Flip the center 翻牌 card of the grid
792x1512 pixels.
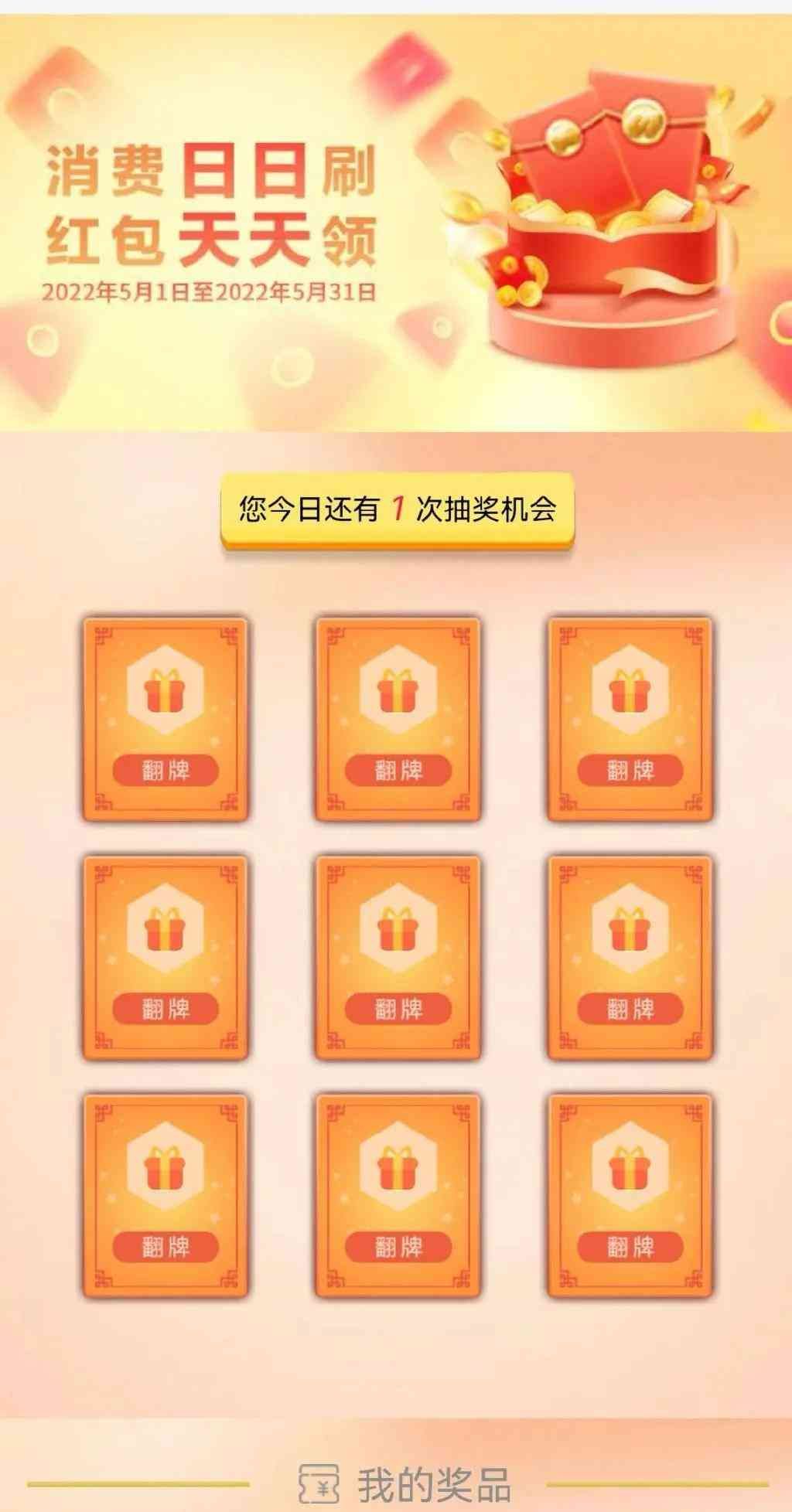[x=398, y=1008]
